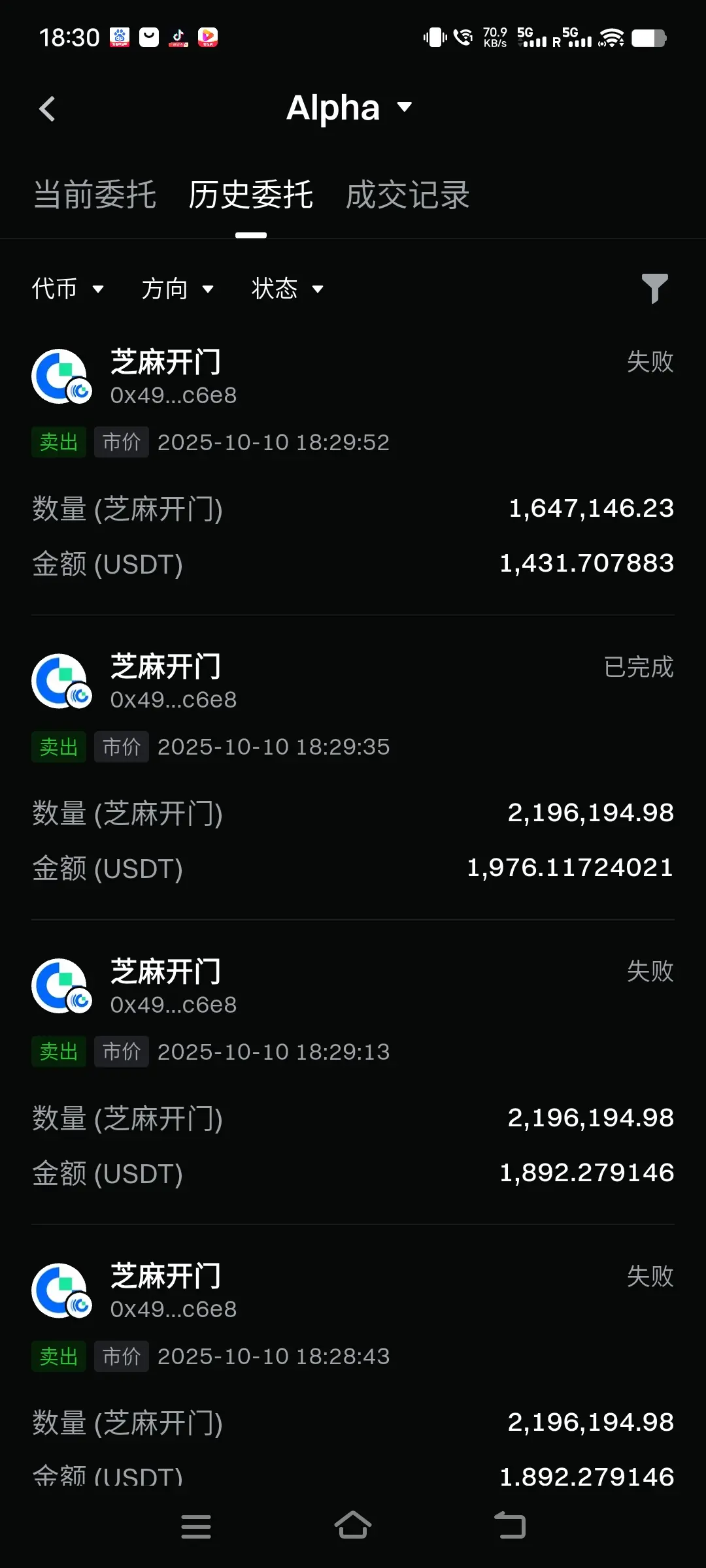Go back using the top-left arrow
The image size is (706, 1568).
click(47, 109)
